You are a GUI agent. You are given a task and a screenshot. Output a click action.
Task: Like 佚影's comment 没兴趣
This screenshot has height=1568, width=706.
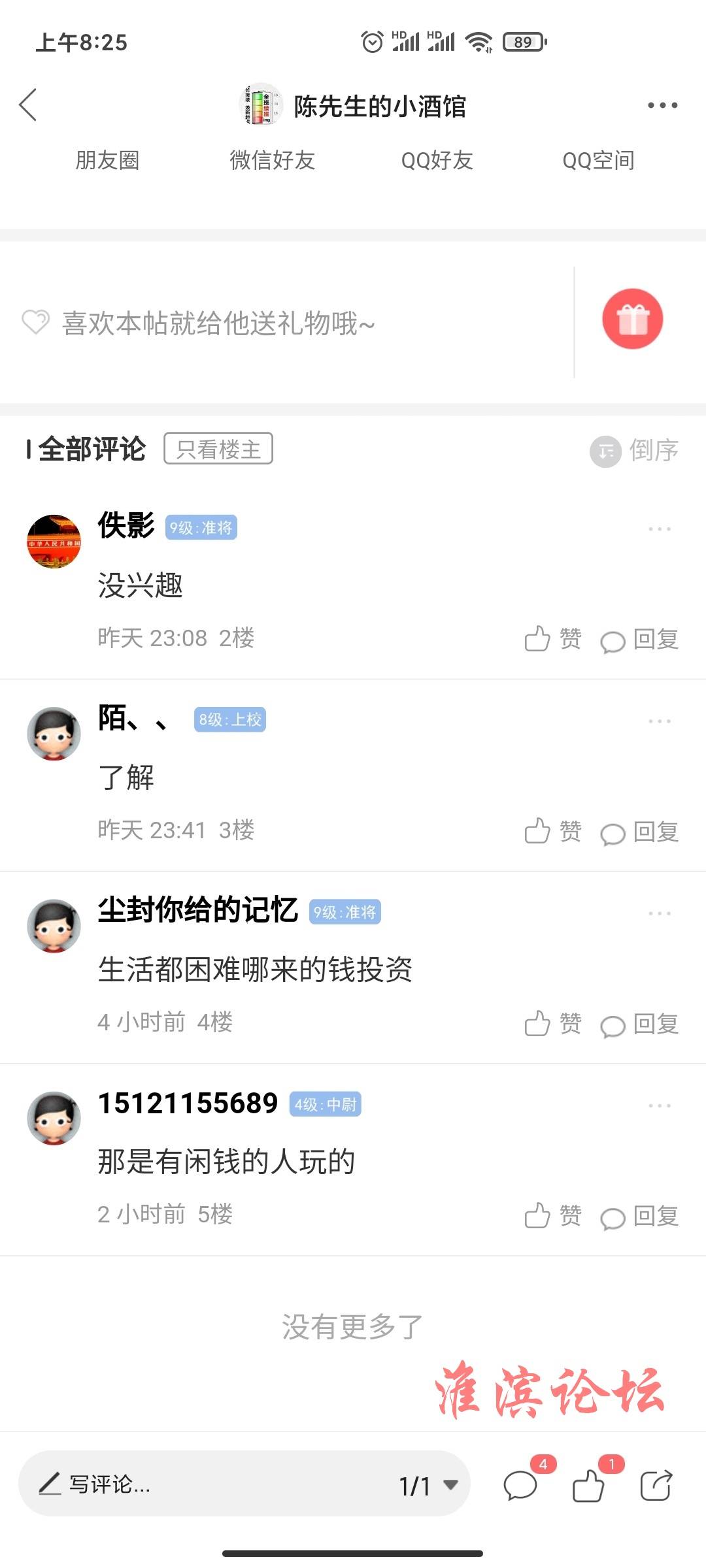click(553, 639)
